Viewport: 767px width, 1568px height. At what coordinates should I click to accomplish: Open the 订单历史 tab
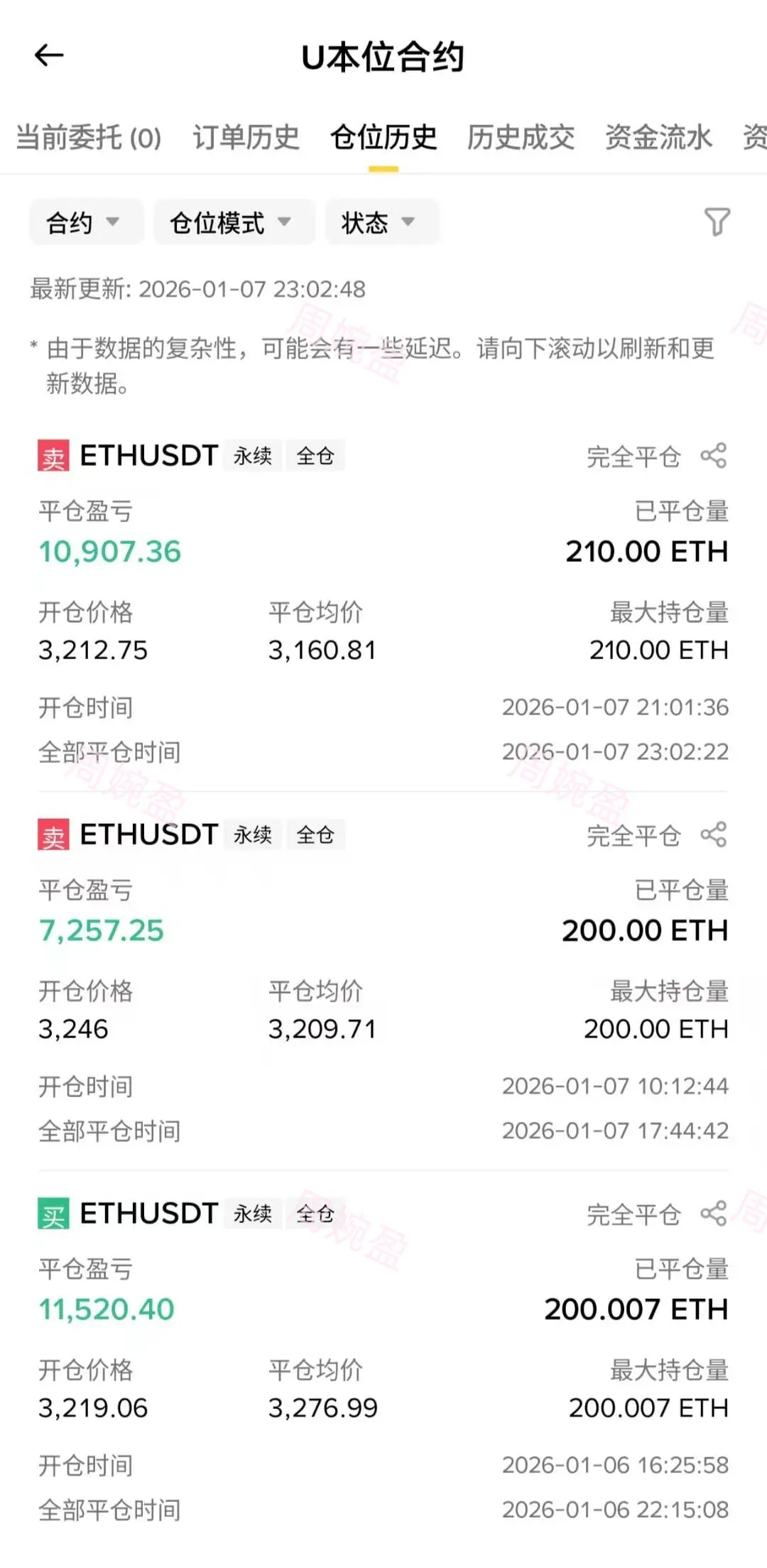pos(246,138)
